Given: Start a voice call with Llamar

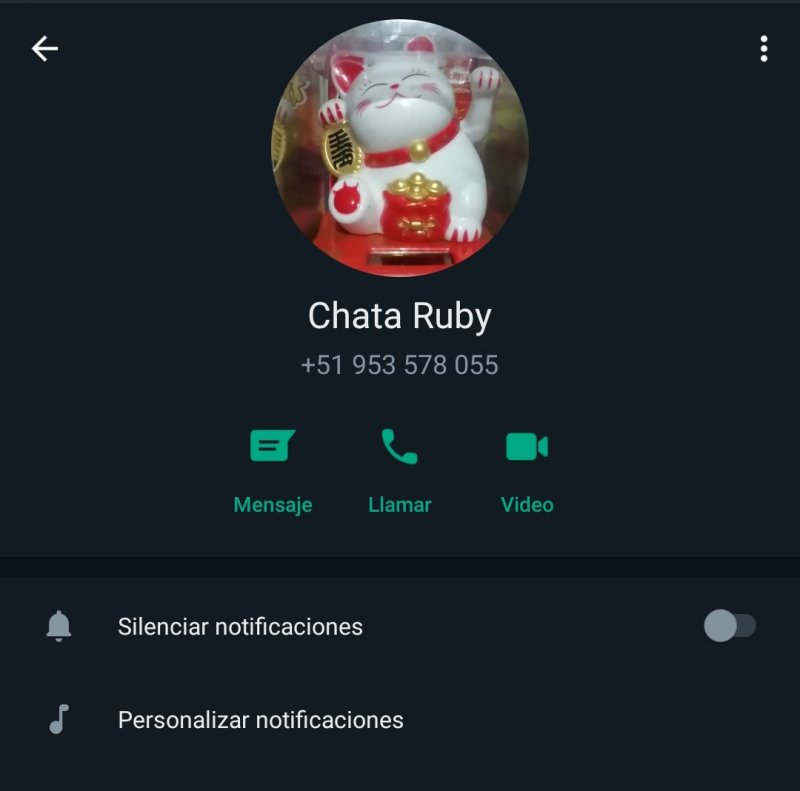Looking at the screenshot, I should pos(399,468).
